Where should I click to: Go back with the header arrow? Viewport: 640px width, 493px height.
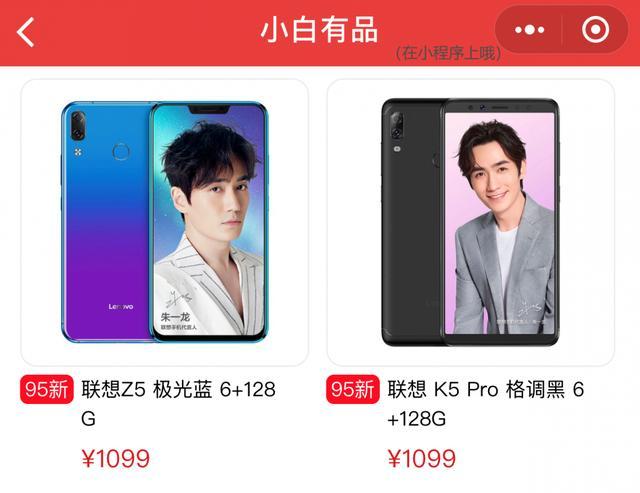[26, 30]
